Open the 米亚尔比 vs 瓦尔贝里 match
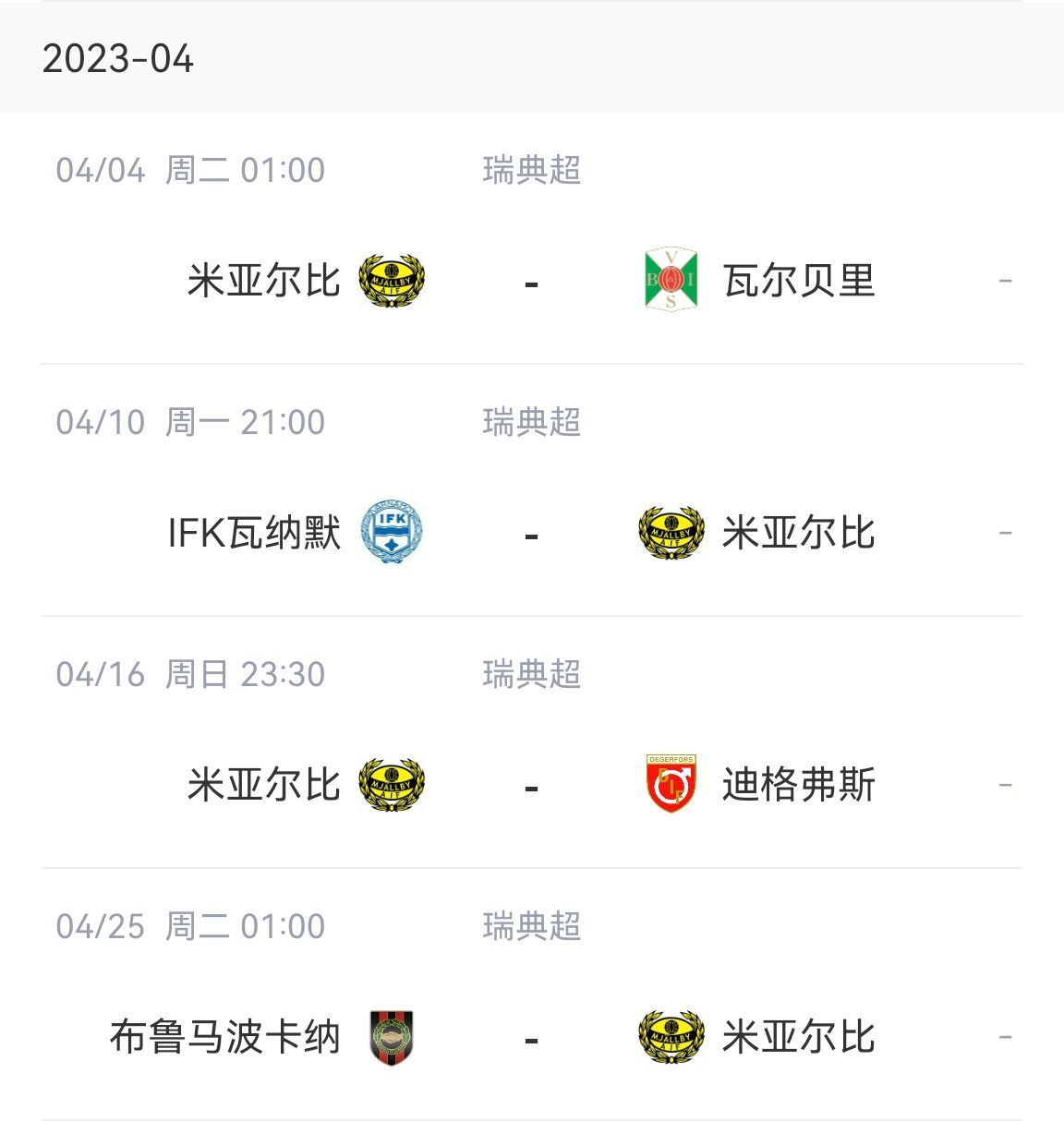 (x=531, y=281)
